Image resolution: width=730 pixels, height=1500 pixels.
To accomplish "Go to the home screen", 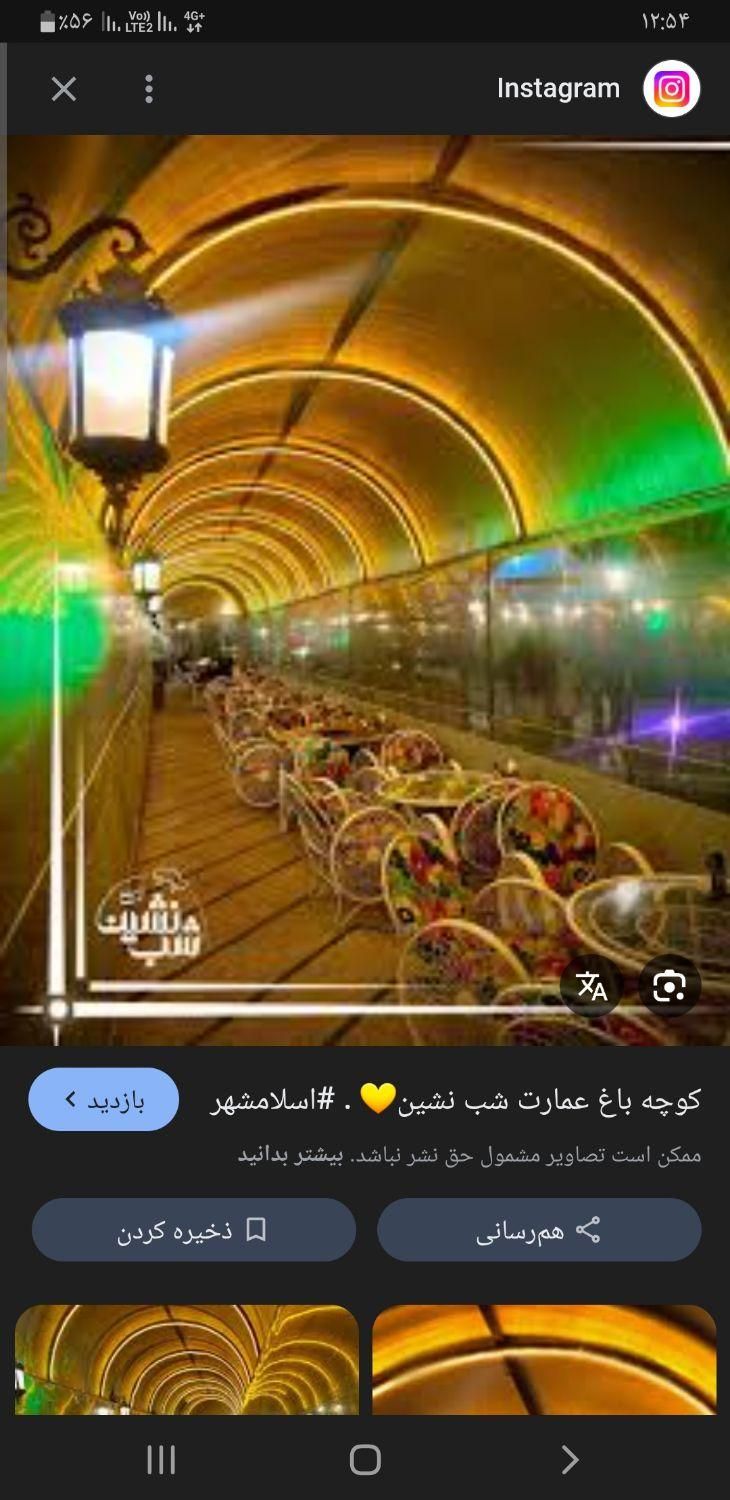I will (x=365, y=1460).
